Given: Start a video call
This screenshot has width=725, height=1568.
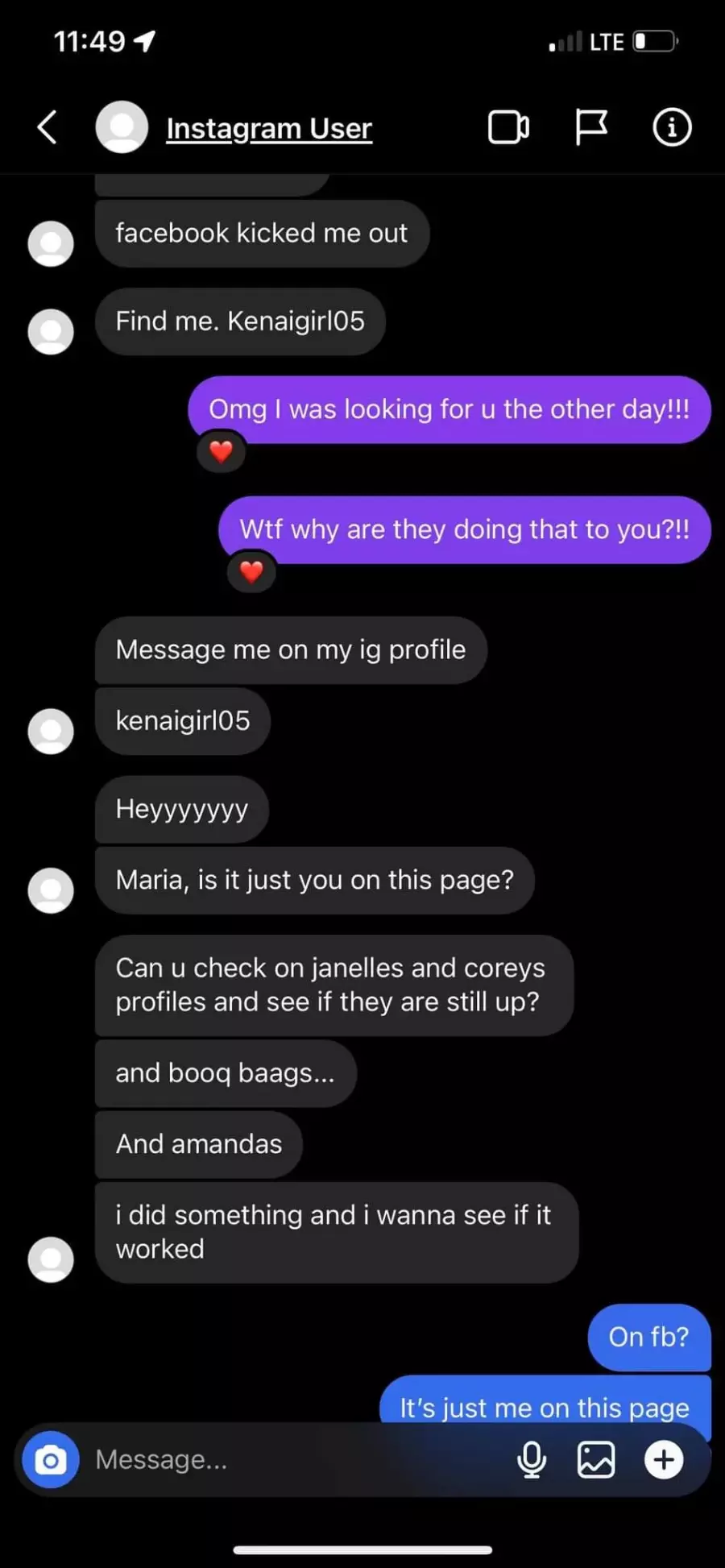Looking at the screenshot, I should [x=509, y=127].
